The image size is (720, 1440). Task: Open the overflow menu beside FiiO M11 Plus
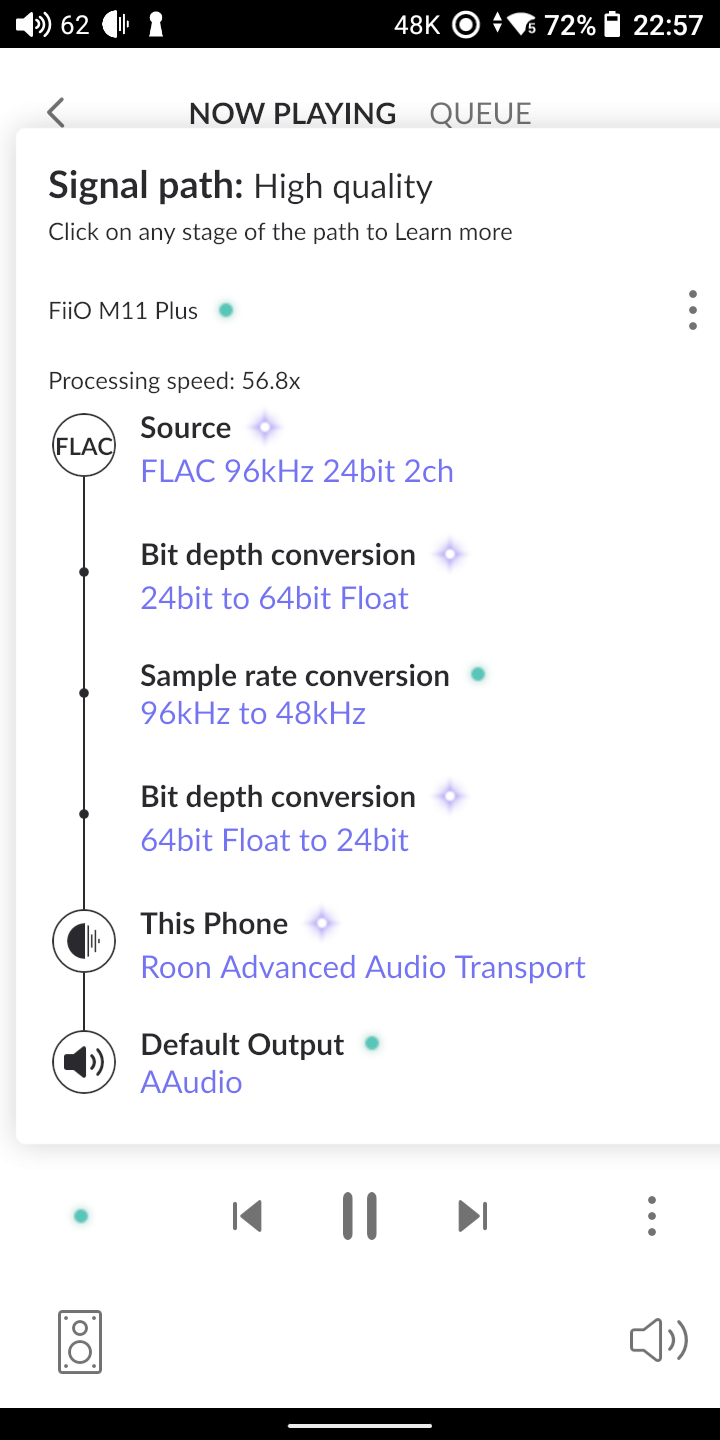692,310
